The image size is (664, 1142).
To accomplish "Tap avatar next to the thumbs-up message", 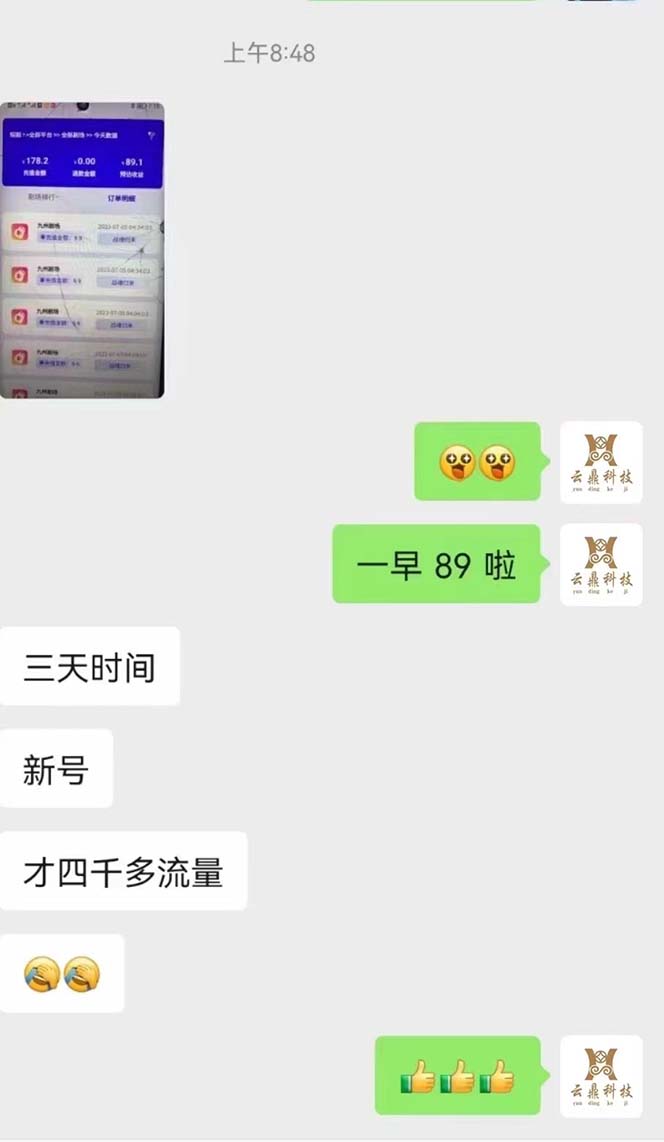I will pos(601,1075).
